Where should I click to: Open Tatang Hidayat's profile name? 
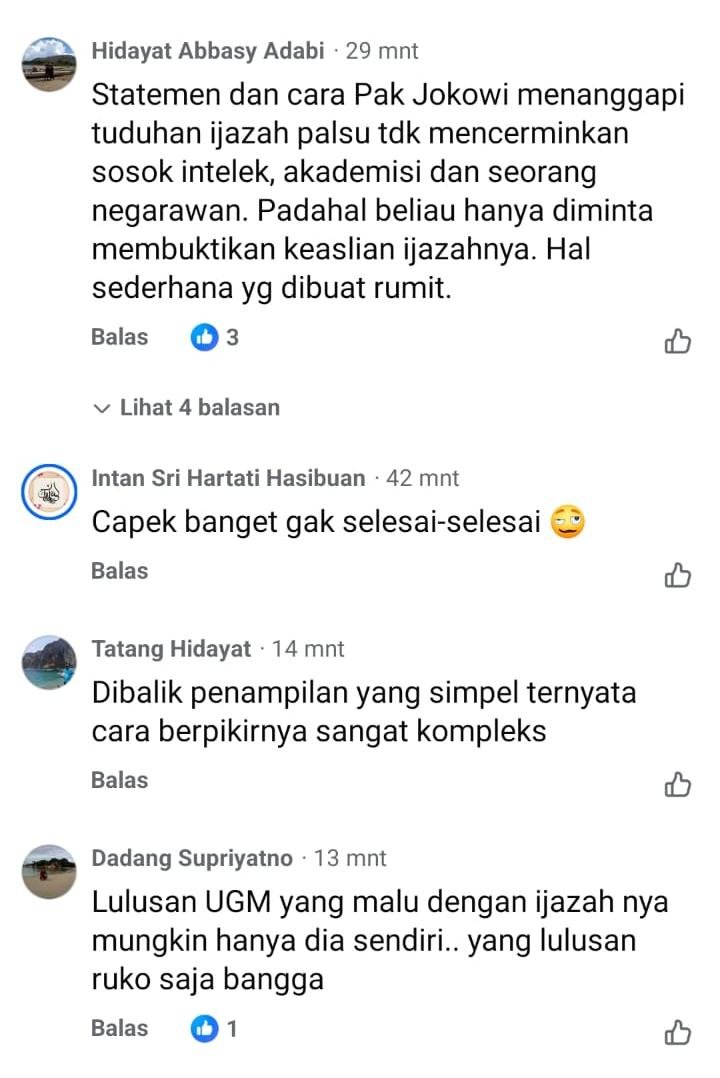pyautogui.click(x=171, y=649)
